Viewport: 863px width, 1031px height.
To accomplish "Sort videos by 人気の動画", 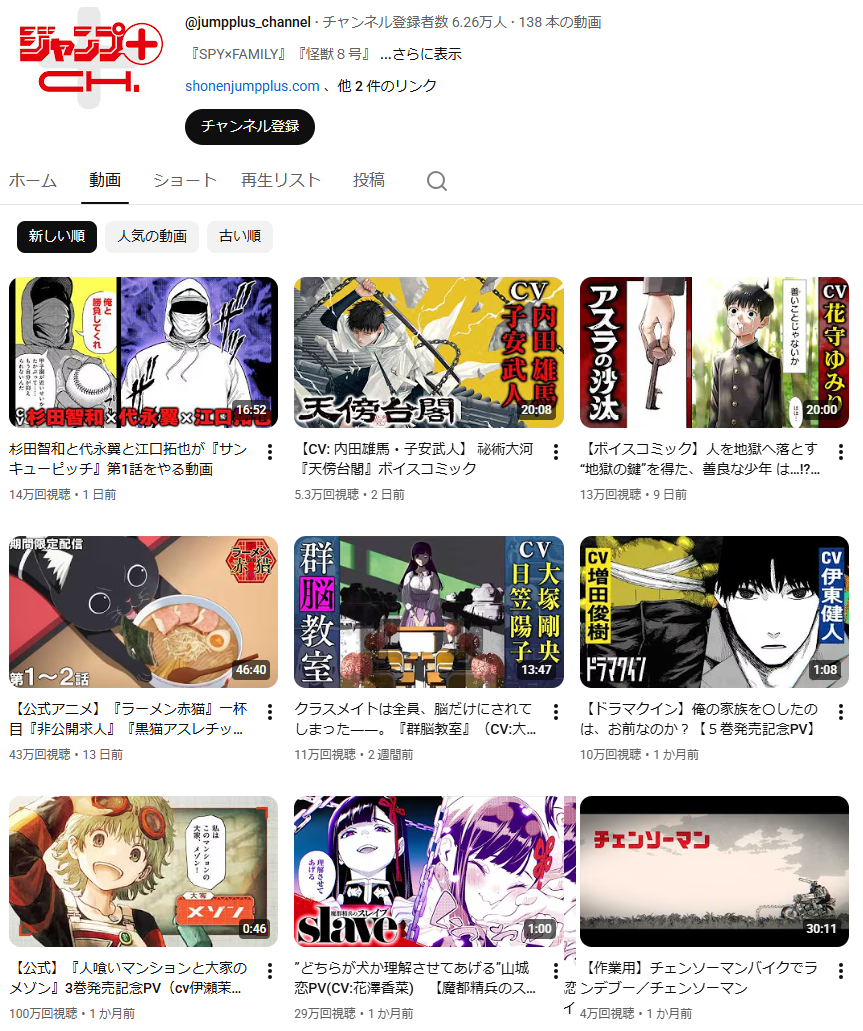I will coord(152,237).
